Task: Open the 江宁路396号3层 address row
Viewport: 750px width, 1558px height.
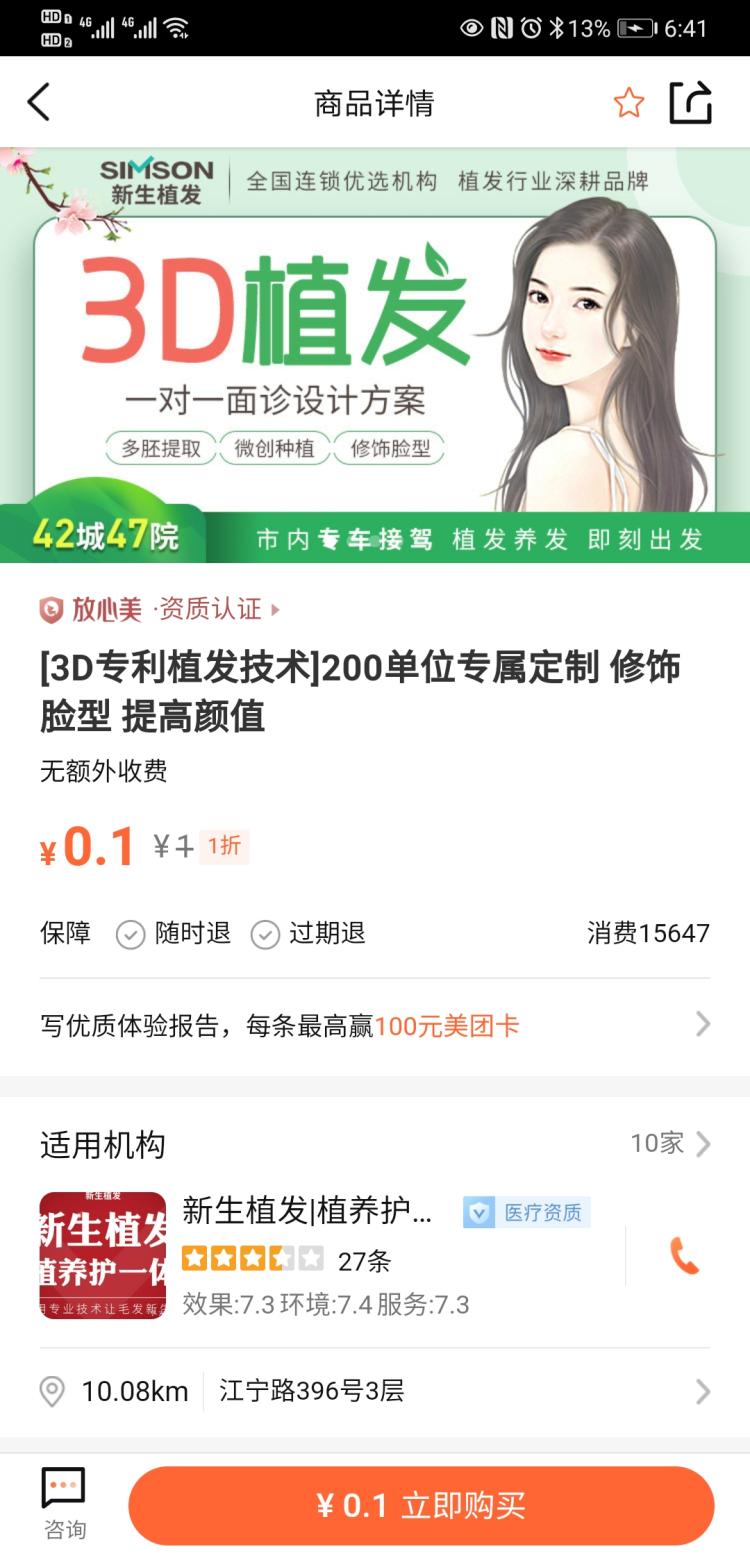Action: click(x=375, y=1391)
